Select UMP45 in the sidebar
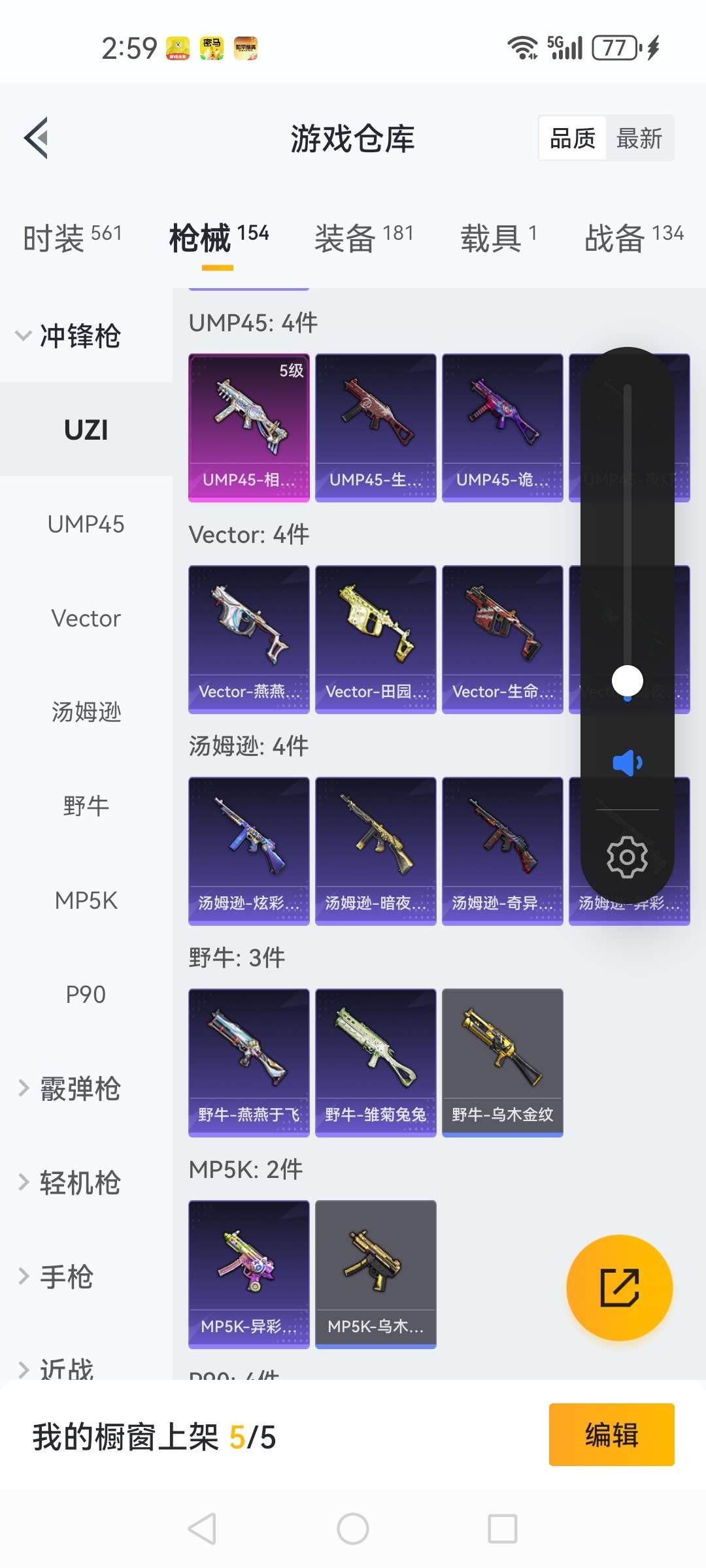This screenshot has width=706, height=1568. (86, 524)
